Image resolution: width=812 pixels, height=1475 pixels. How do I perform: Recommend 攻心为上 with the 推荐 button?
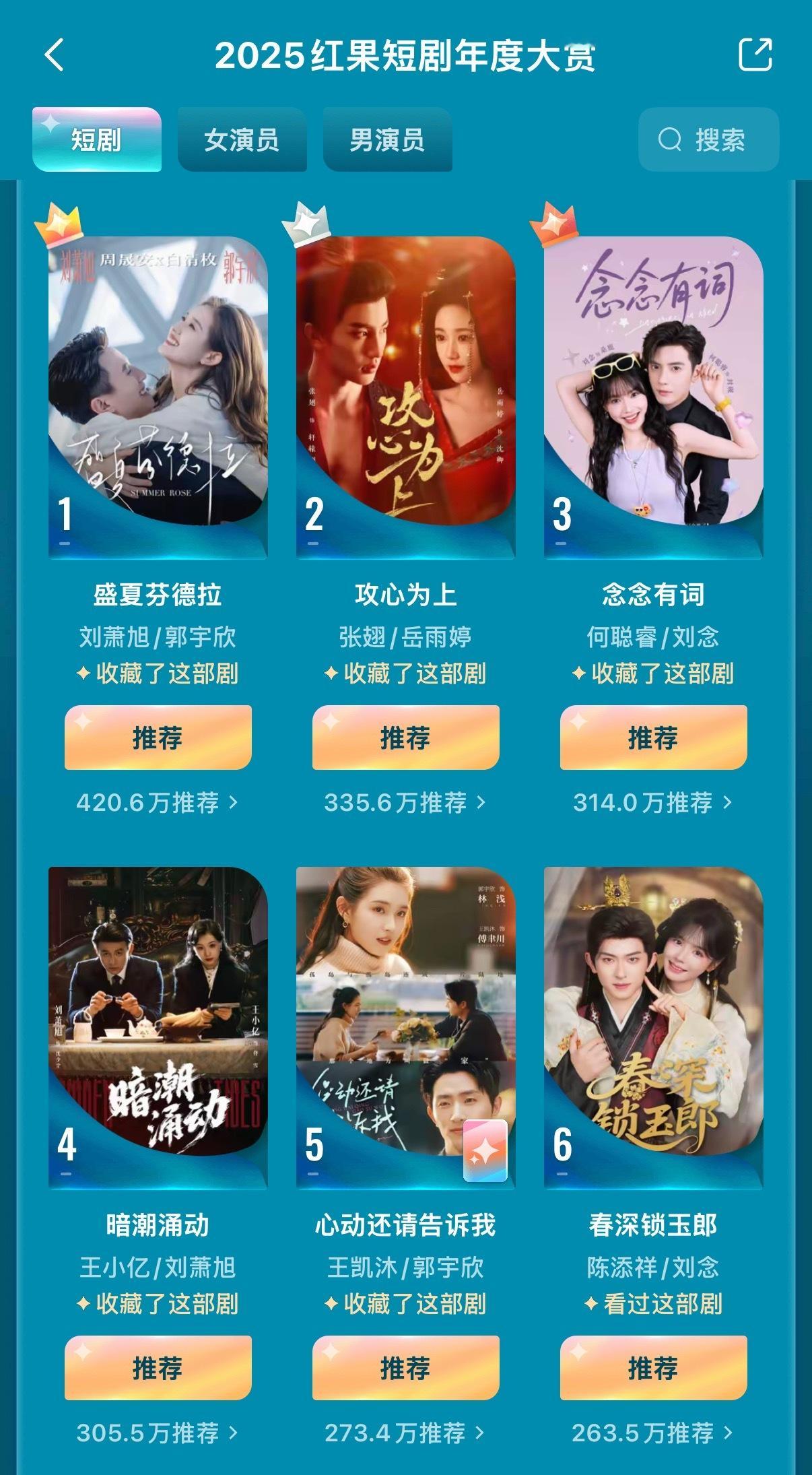405,737
